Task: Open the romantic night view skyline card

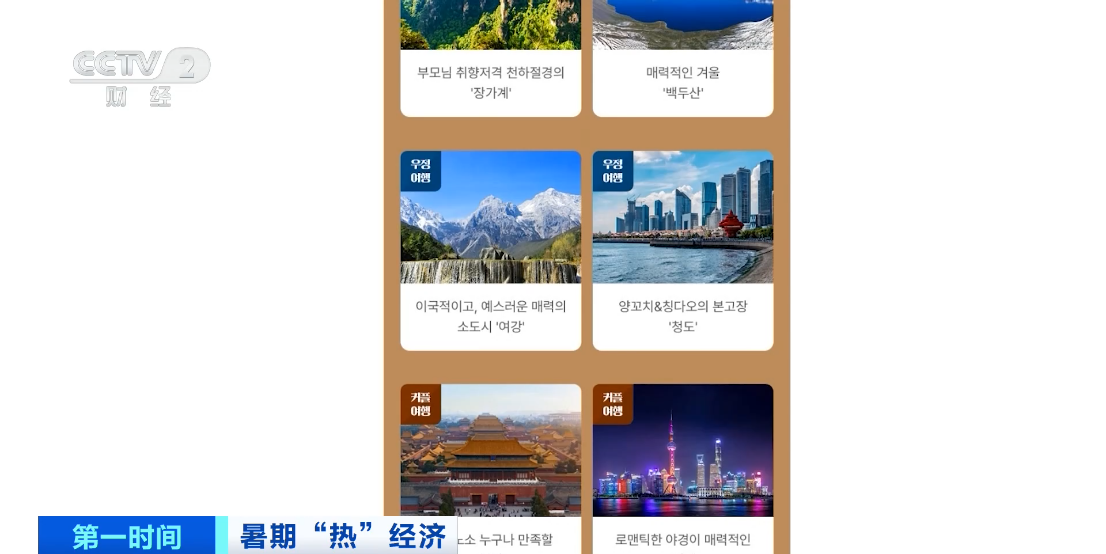Action: (x=682, y=460)
